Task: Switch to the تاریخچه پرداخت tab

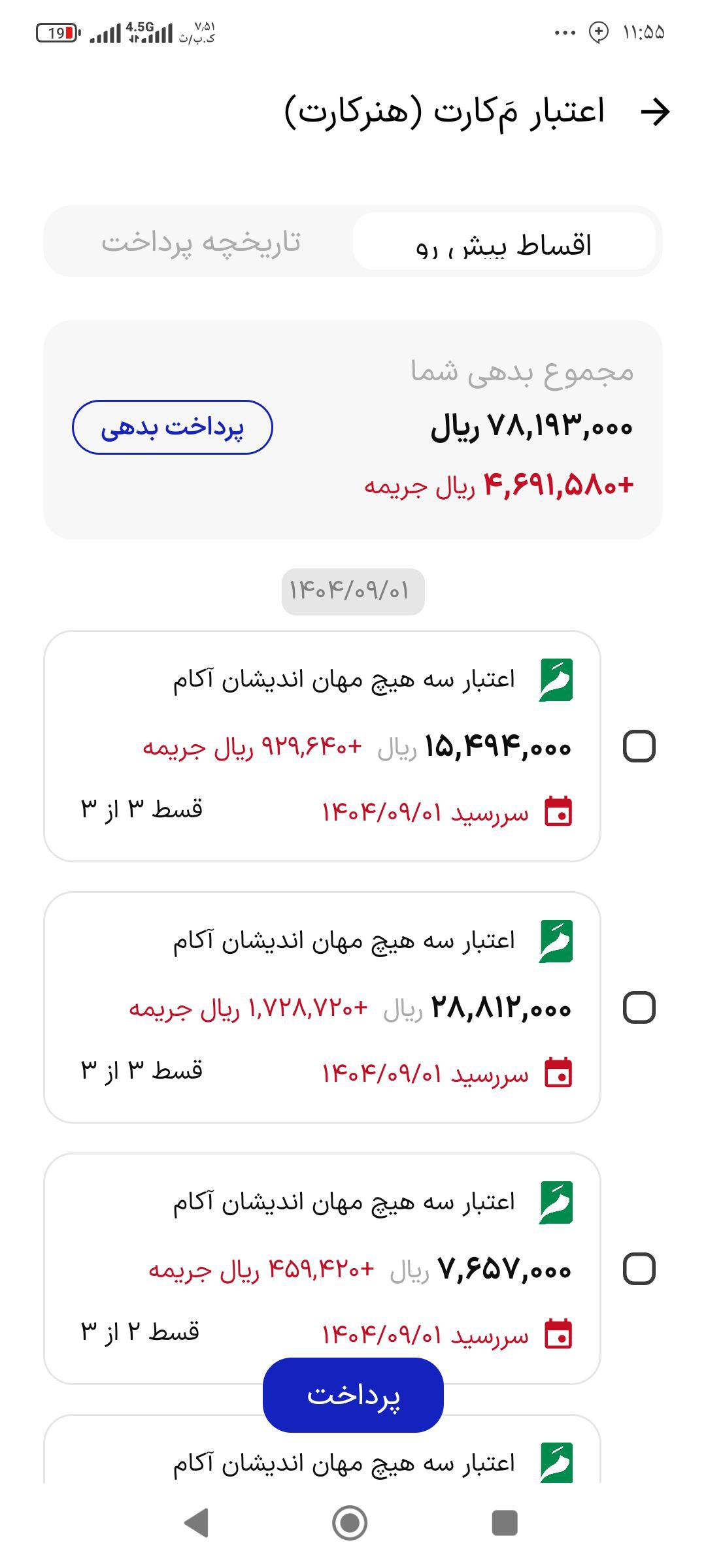Action: tap(200, 242)
